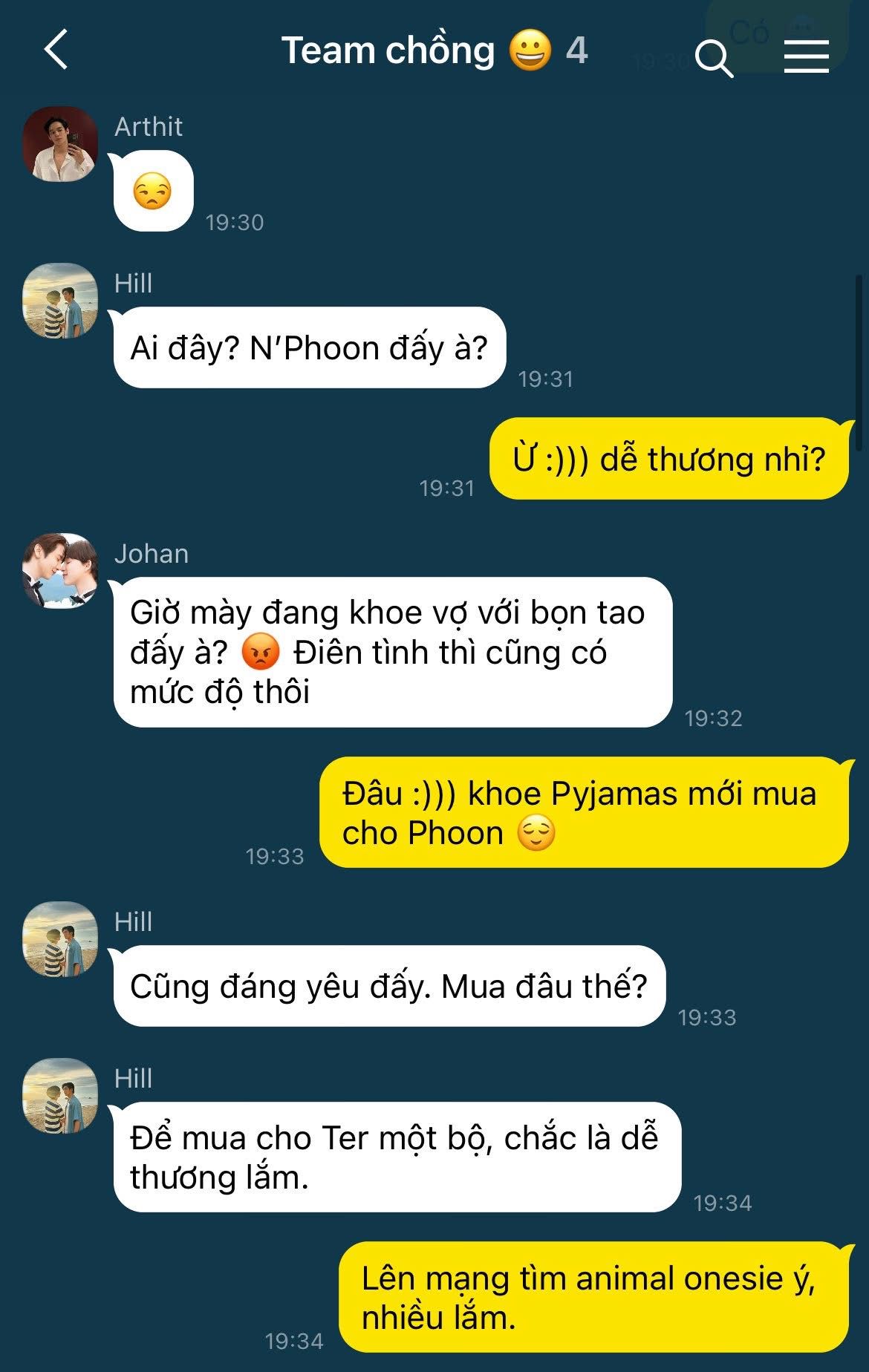Tap Hill's avatar beside "Ai đây? N'Phoon đấy à?"

(x=60, y=300)
